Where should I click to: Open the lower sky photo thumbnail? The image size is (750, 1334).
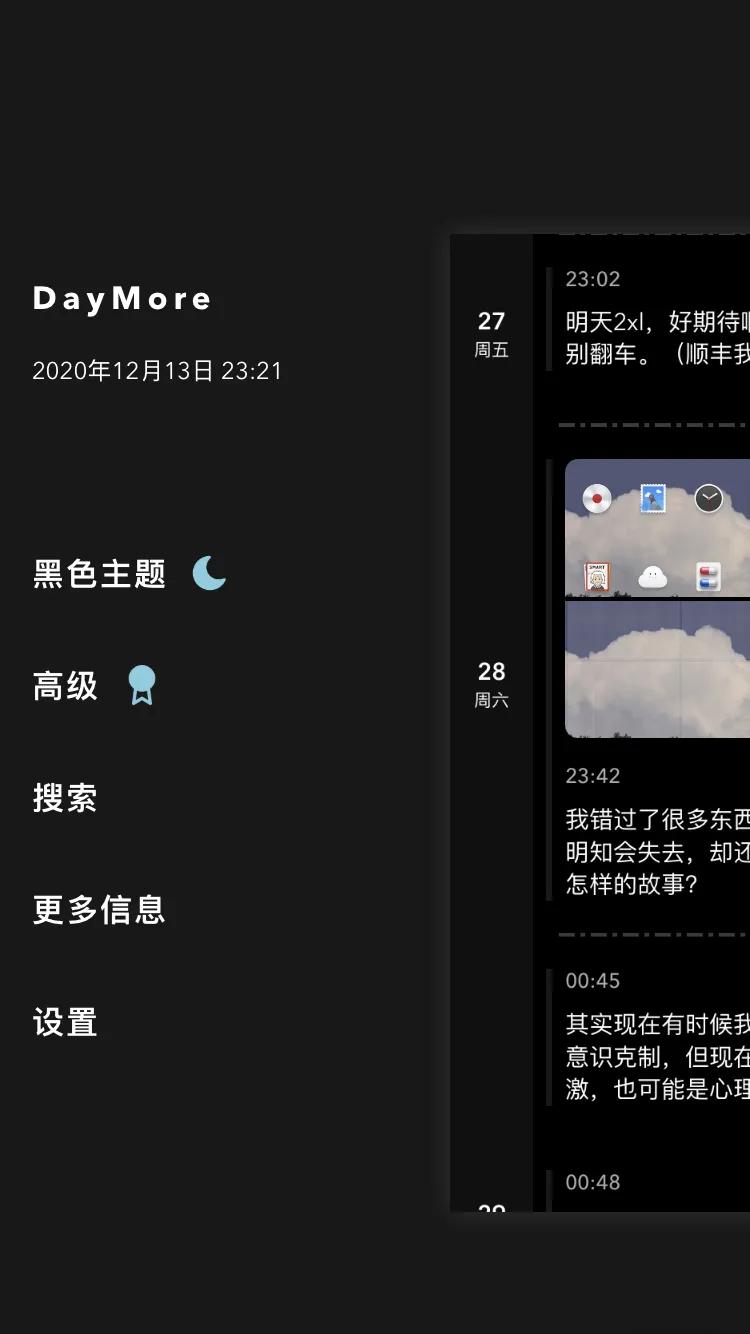[x=657, y=669]
